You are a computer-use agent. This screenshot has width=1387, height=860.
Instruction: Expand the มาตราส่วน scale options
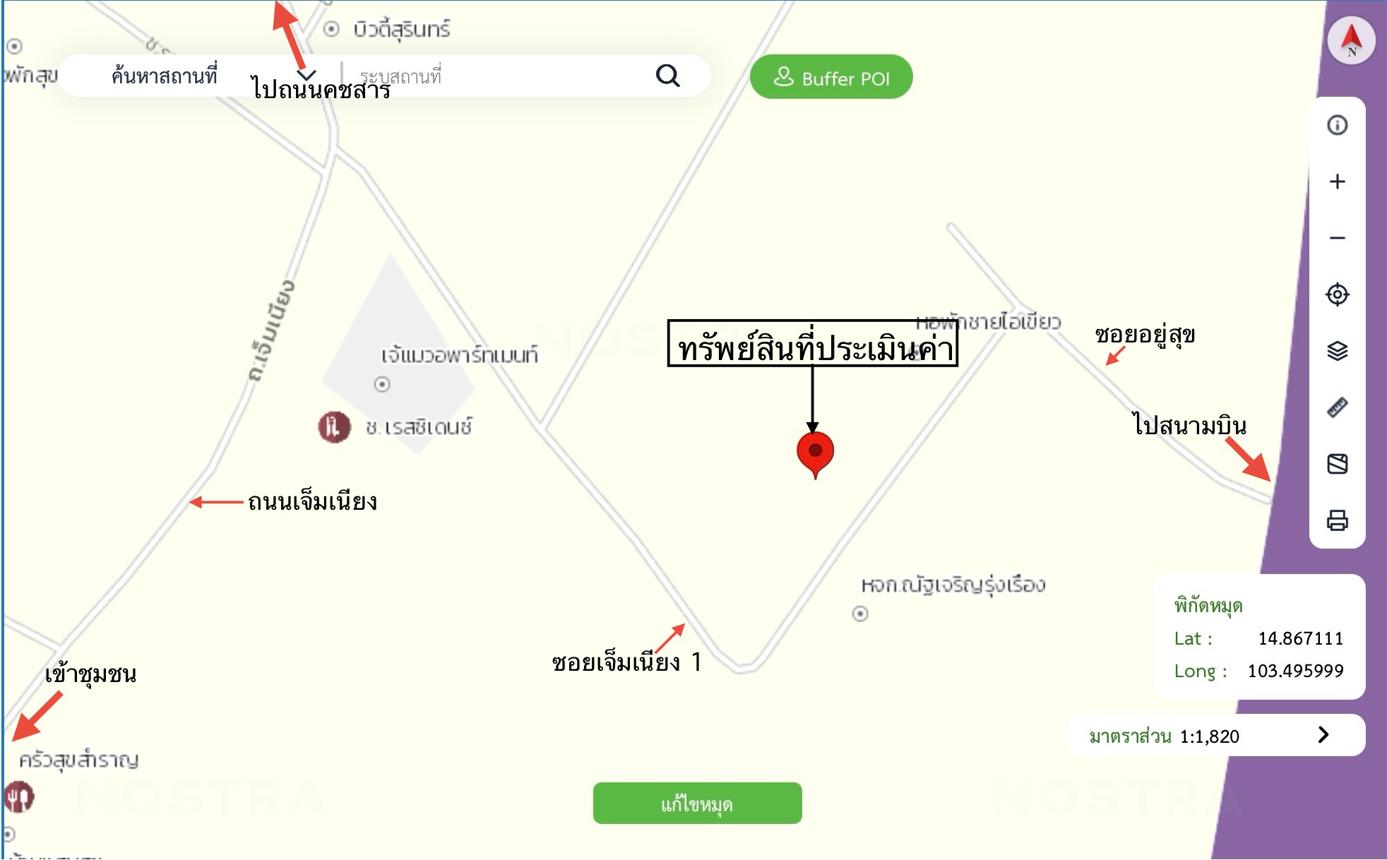tap(1323, 735)
